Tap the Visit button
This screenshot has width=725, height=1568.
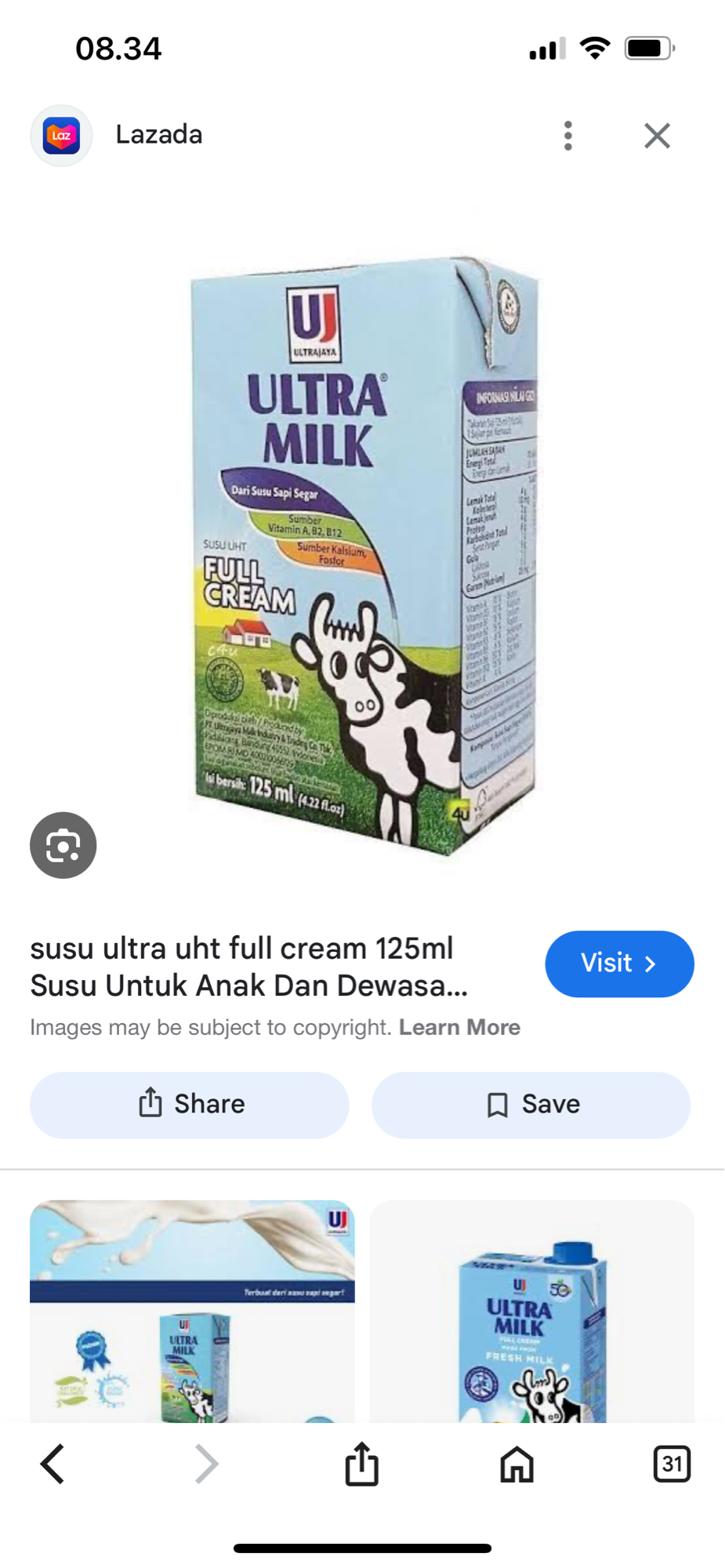pyautogui.click(x=619, y=964)
